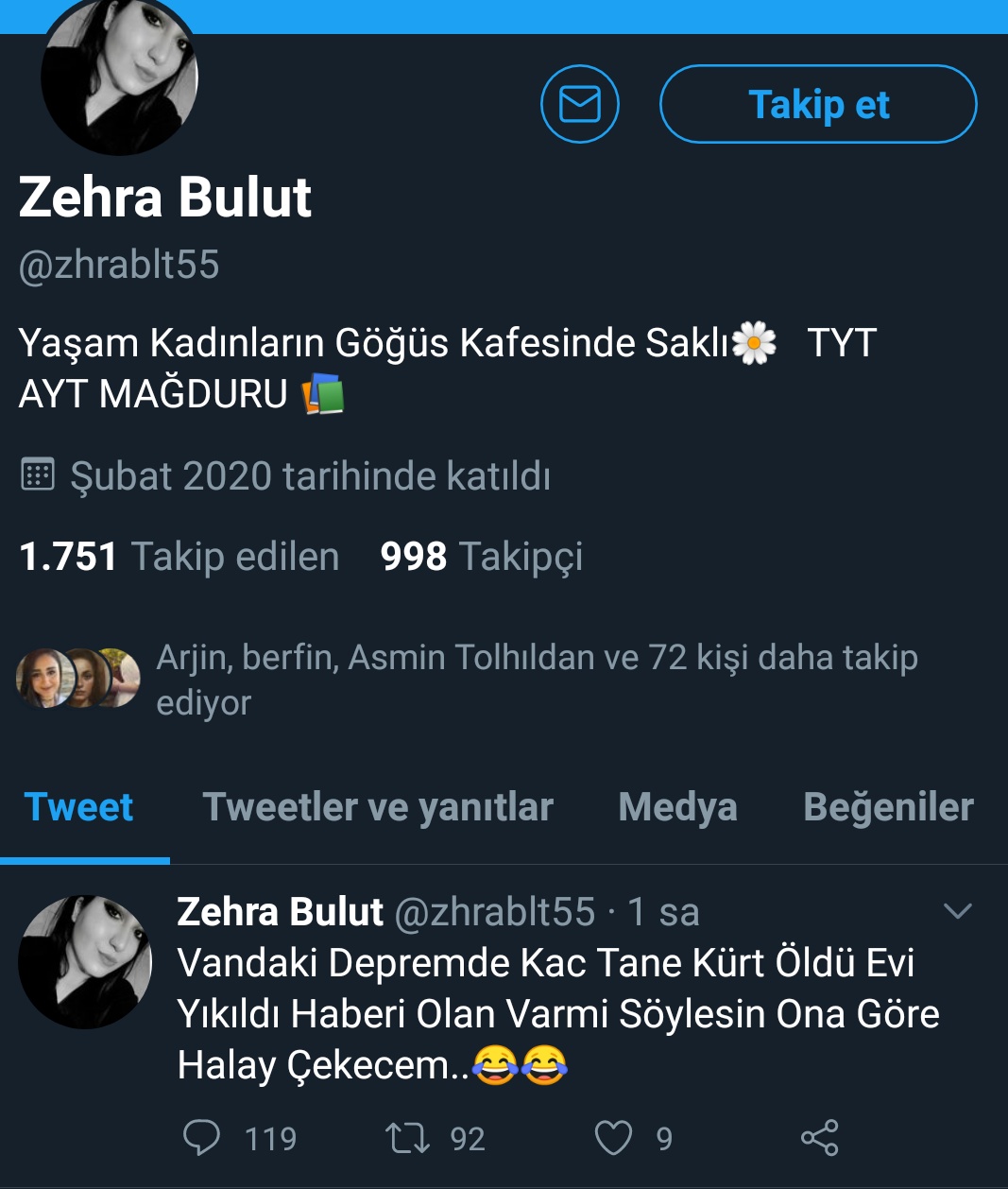Switch to the Tweetler ve yanıtlar tab
The width and height of the screenshot is (1008, 1189).
click(378, 807)
